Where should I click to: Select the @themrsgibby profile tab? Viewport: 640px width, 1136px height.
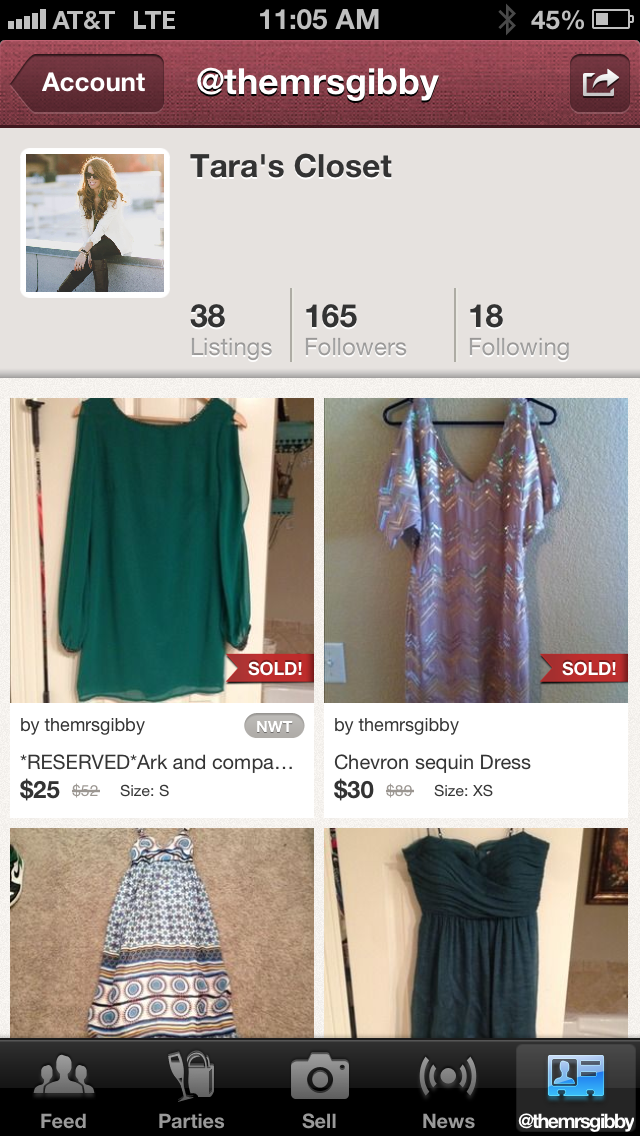tap(576, 1090)
